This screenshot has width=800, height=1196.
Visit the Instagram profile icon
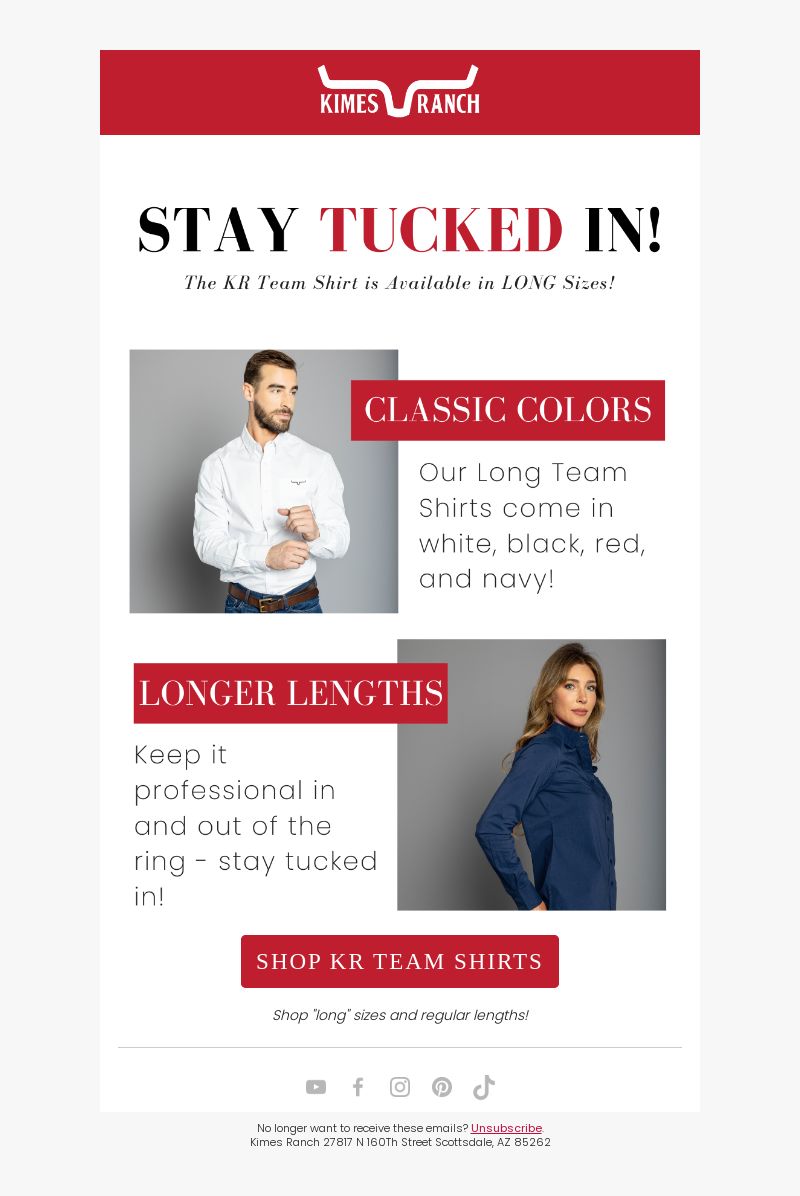coord(400,1087)
